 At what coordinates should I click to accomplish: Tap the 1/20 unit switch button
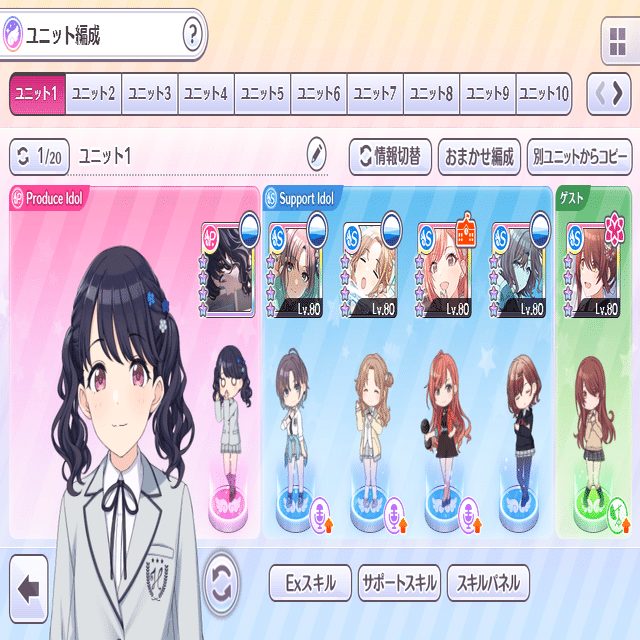point(39,157)
